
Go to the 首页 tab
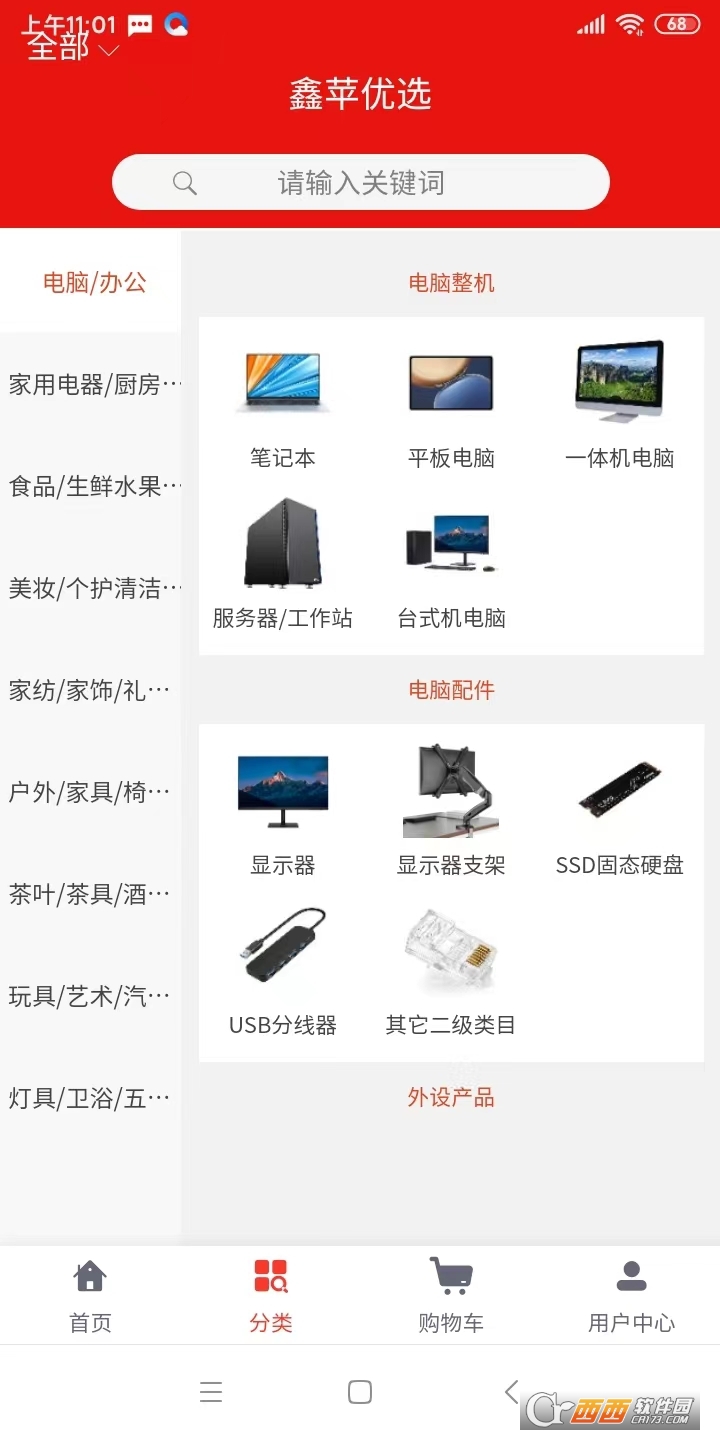pyautogui.click(x=90, y=1296)
